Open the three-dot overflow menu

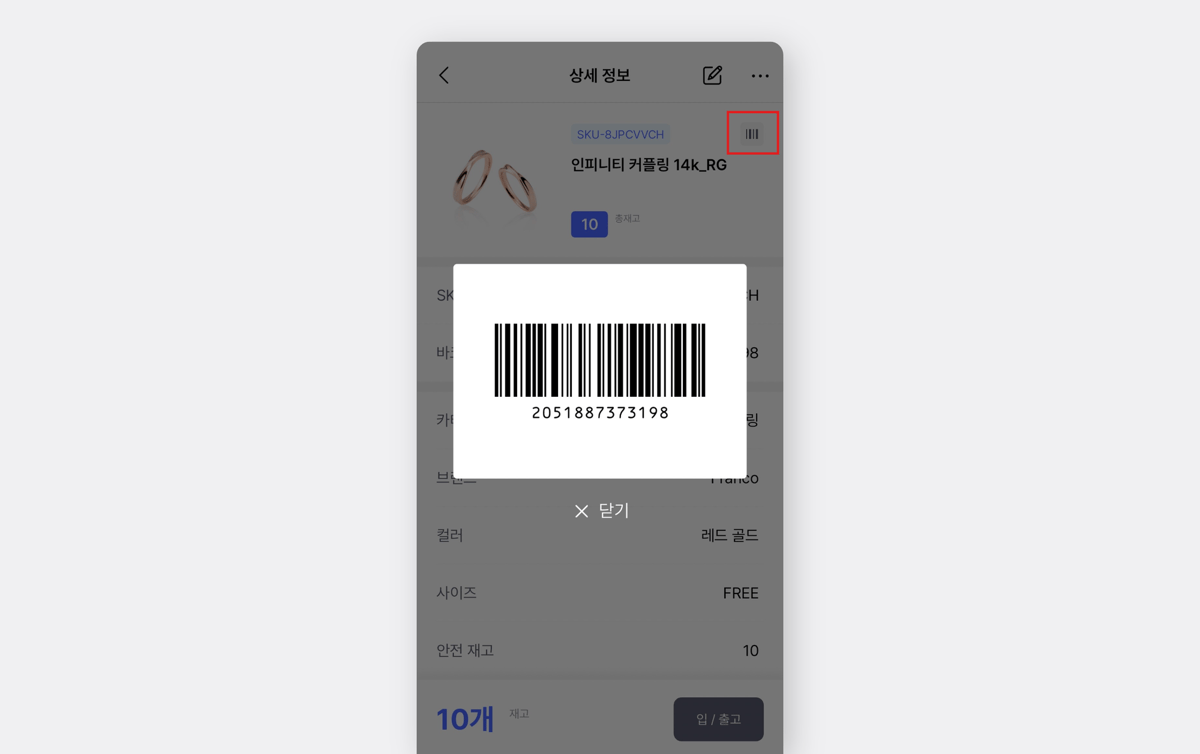click(x=760, y=76)
